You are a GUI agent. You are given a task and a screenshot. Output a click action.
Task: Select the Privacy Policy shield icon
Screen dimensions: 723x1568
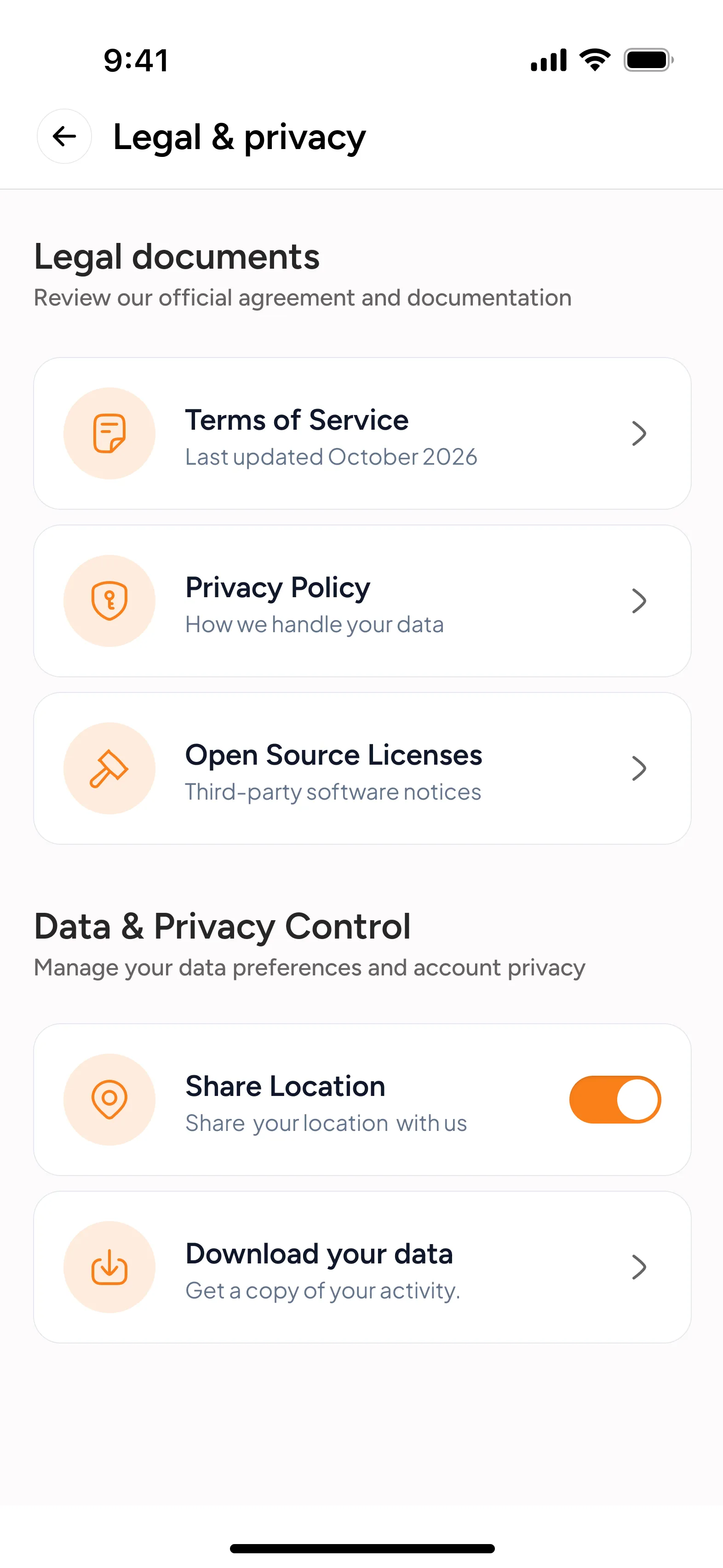coord(109,600)
